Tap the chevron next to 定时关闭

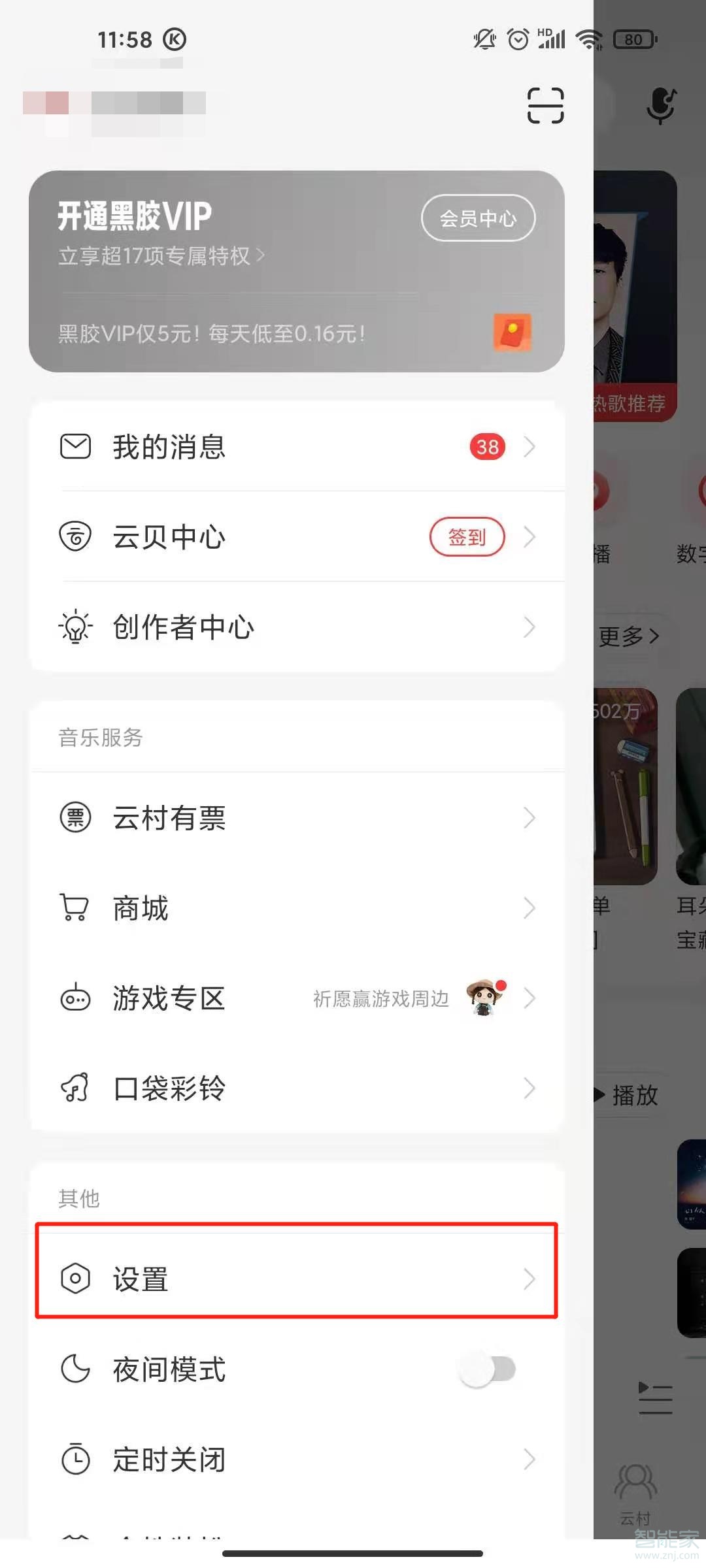531,1460
